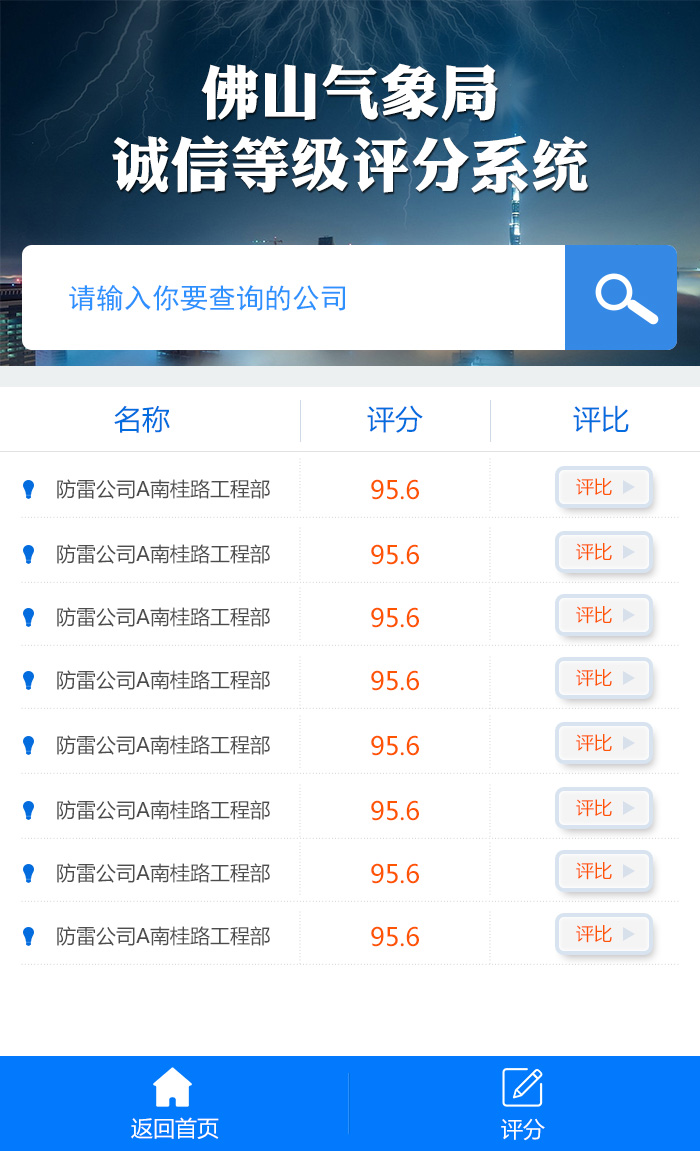
Task: Tap the company search input field
Action: pyautogui.click(x=293, y=298)
